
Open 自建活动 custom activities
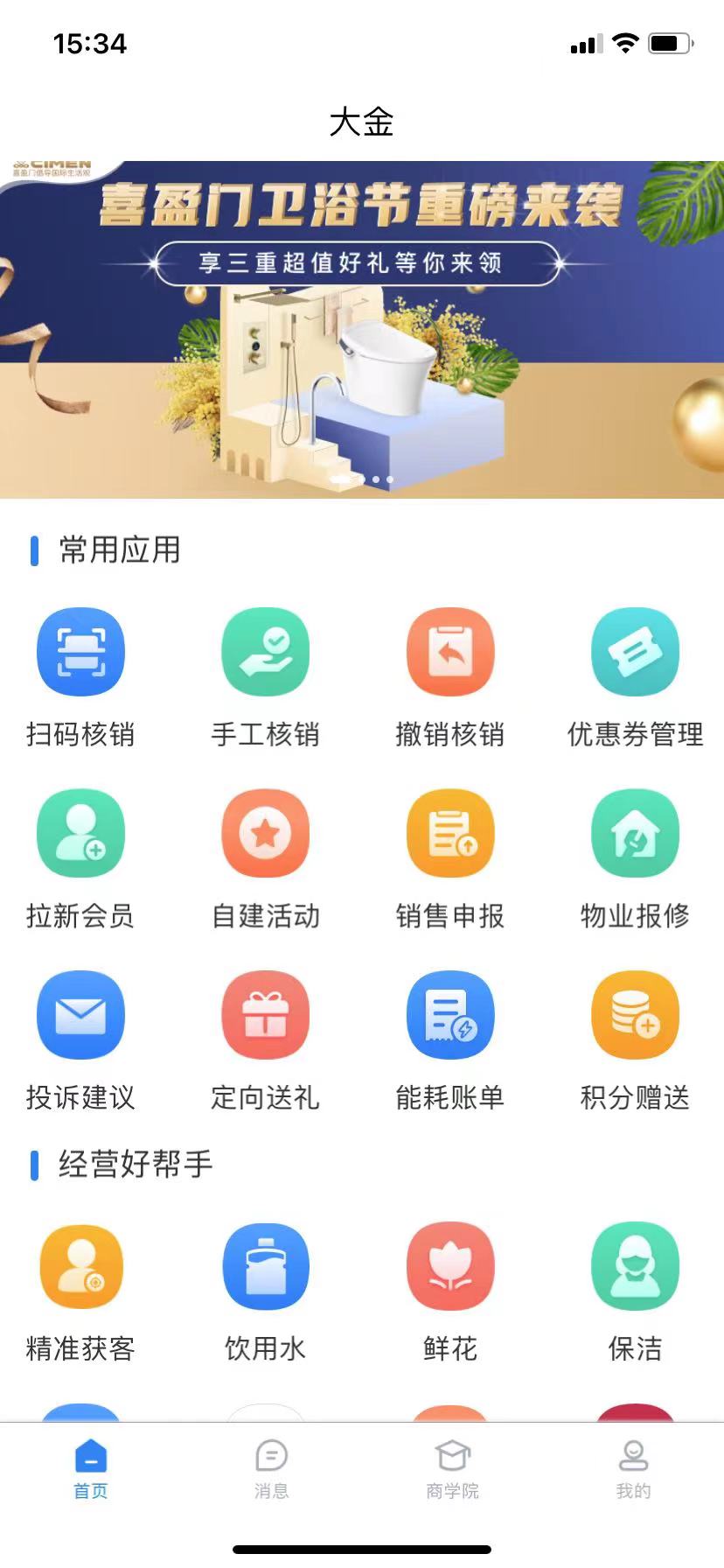(x=266, y=834)
